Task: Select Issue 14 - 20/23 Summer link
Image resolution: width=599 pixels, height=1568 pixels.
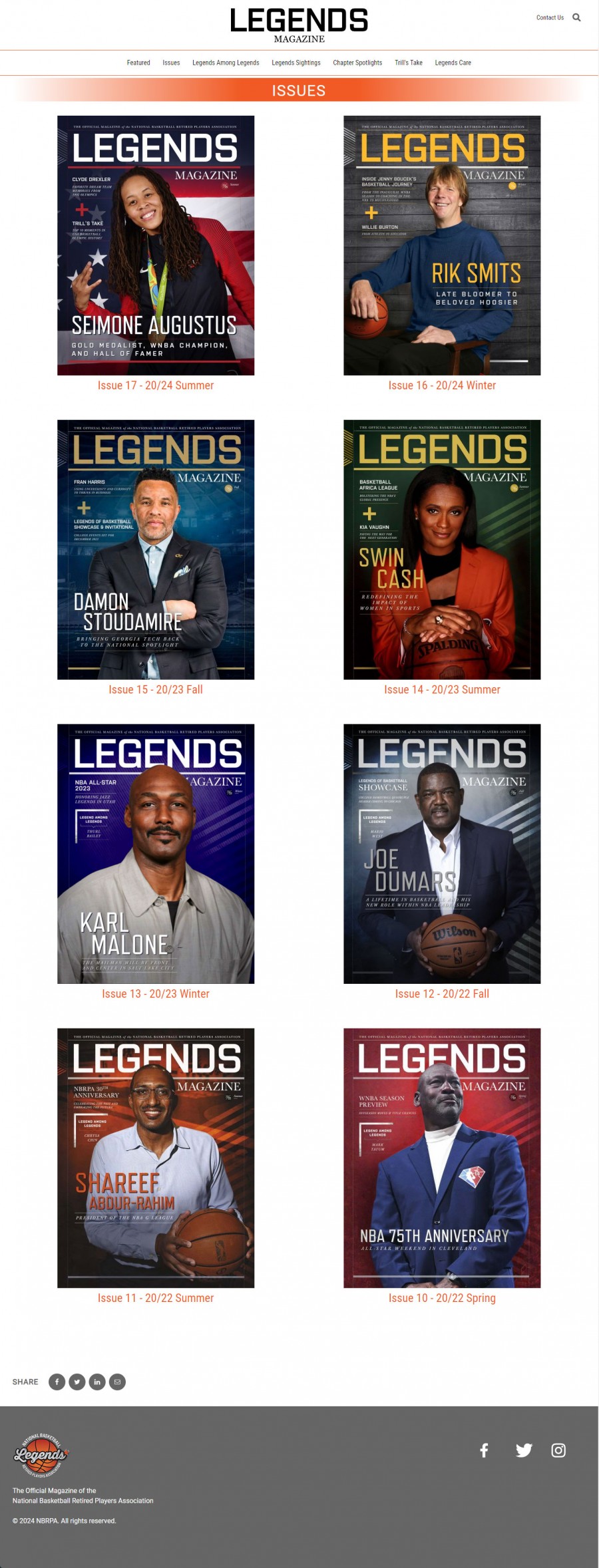Action: 442,690
